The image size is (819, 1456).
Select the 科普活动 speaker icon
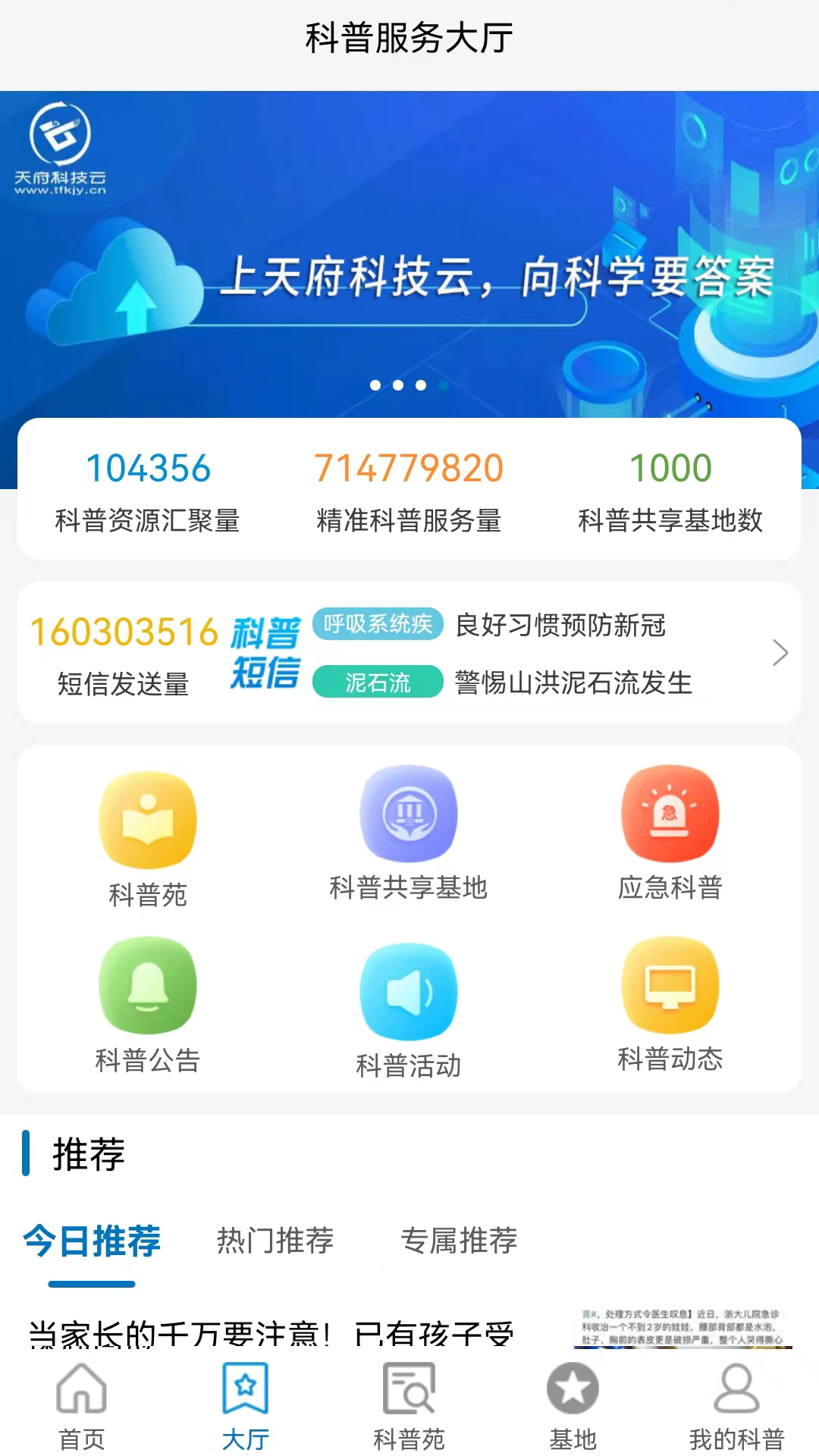tap(409, 991)
